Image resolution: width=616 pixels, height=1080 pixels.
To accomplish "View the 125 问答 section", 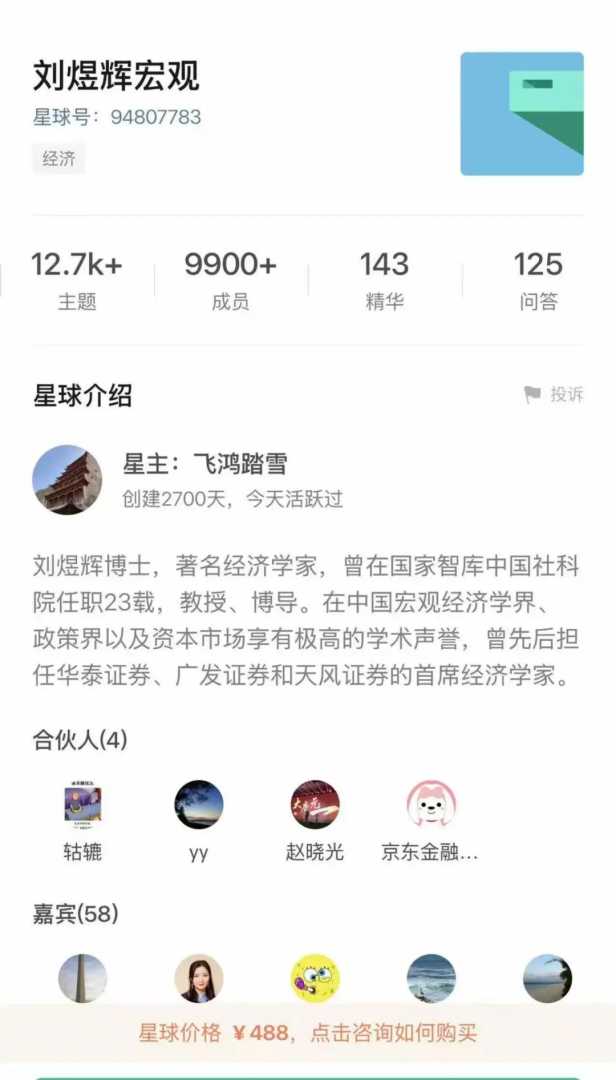I will pyautogui.click(x=538, y=279).
